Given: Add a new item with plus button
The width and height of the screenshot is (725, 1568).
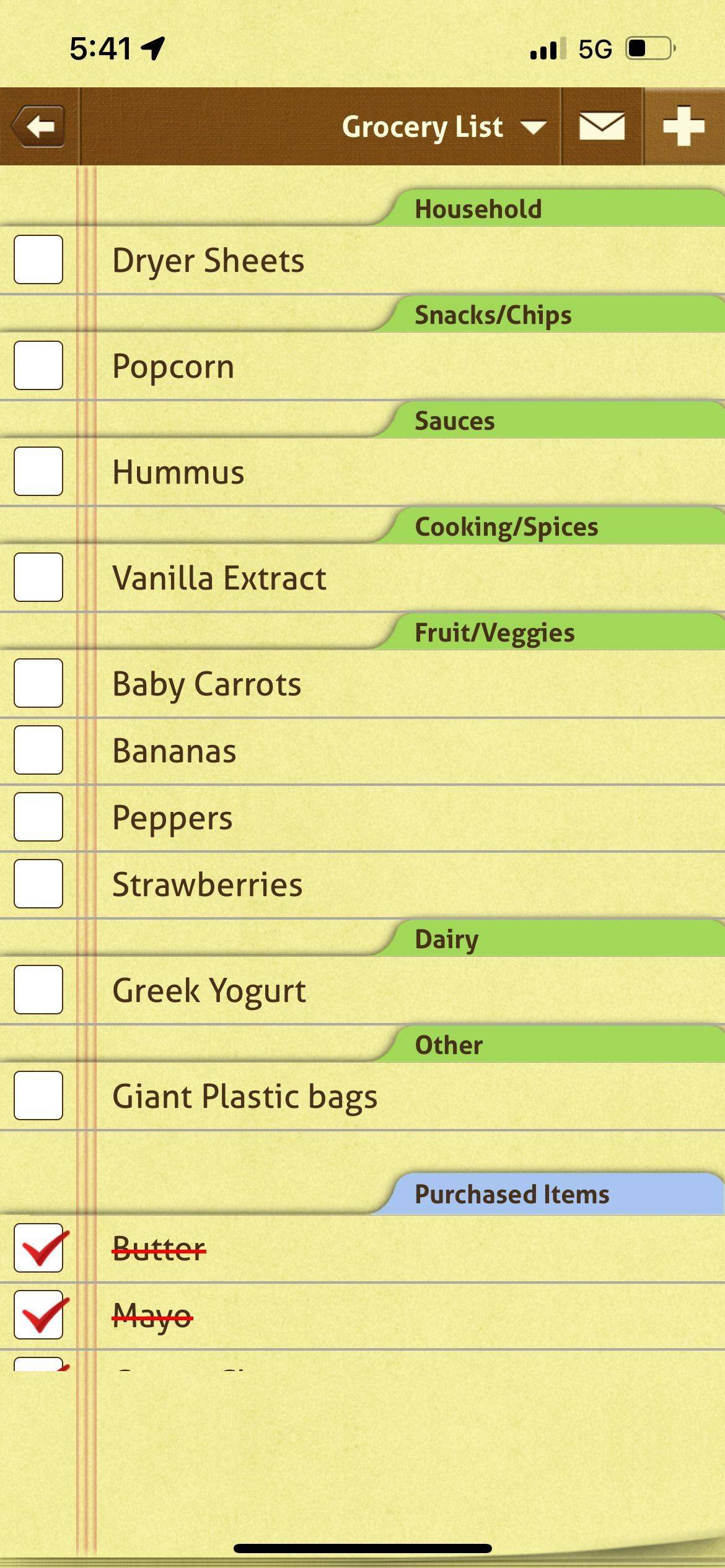Looking at the screenshot, I should [x=683, y=126].
